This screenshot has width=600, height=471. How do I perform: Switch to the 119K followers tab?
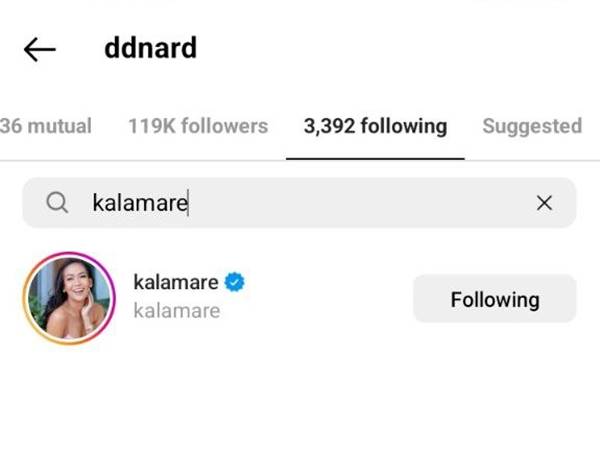click(198, 126)
